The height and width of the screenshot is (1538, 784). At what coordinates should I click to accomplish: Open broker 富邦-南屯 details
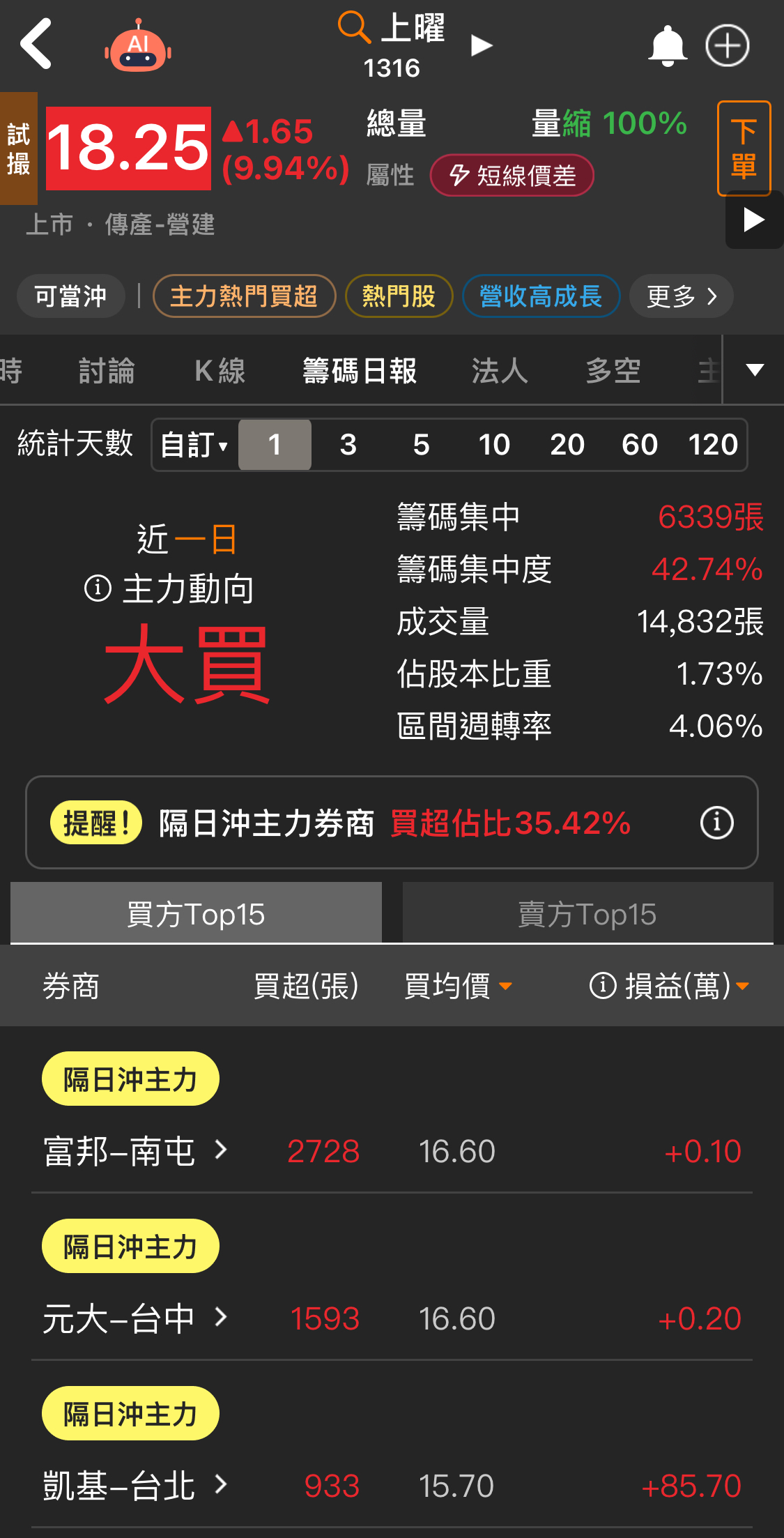pos(136,1151)
